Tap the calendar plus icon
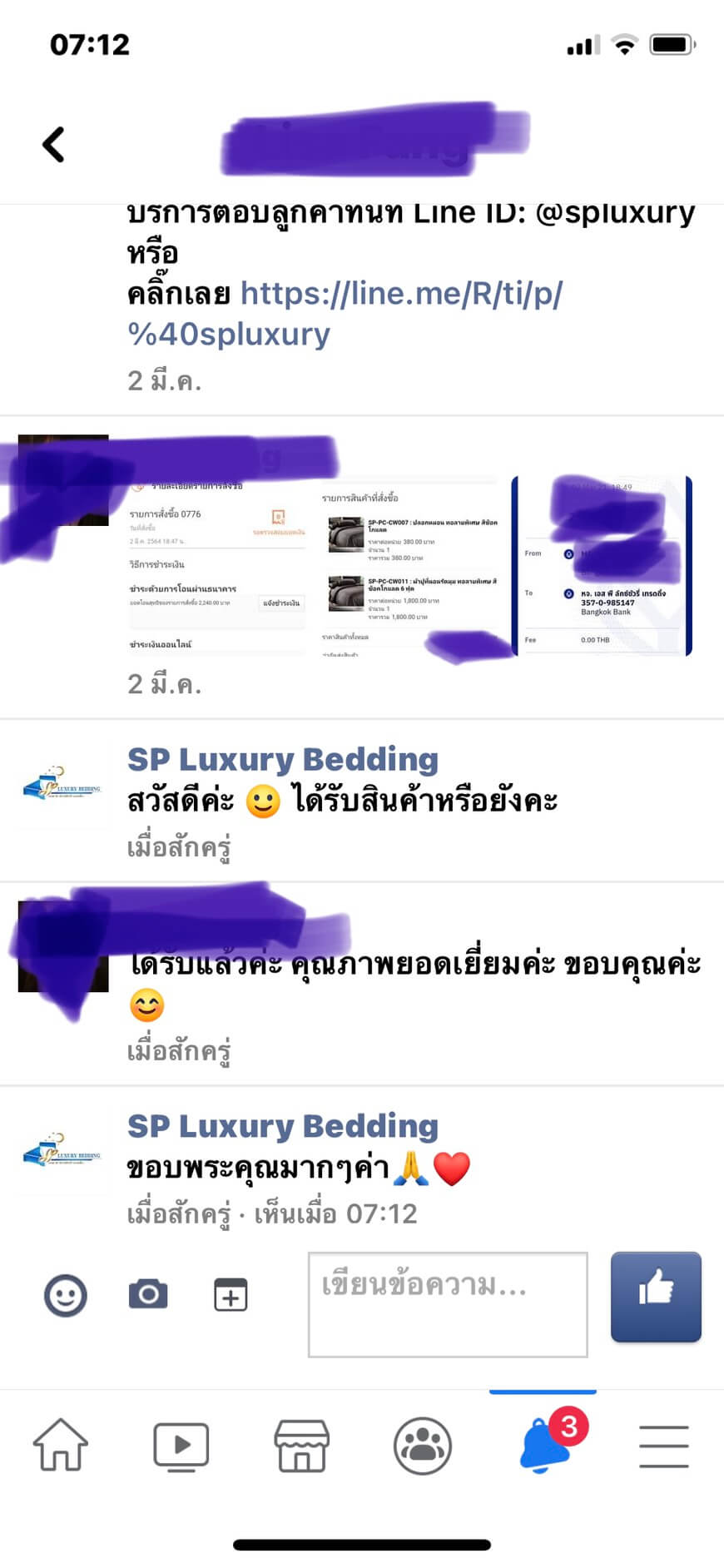The image size is (724, 1568). (x=231, y=1295)
